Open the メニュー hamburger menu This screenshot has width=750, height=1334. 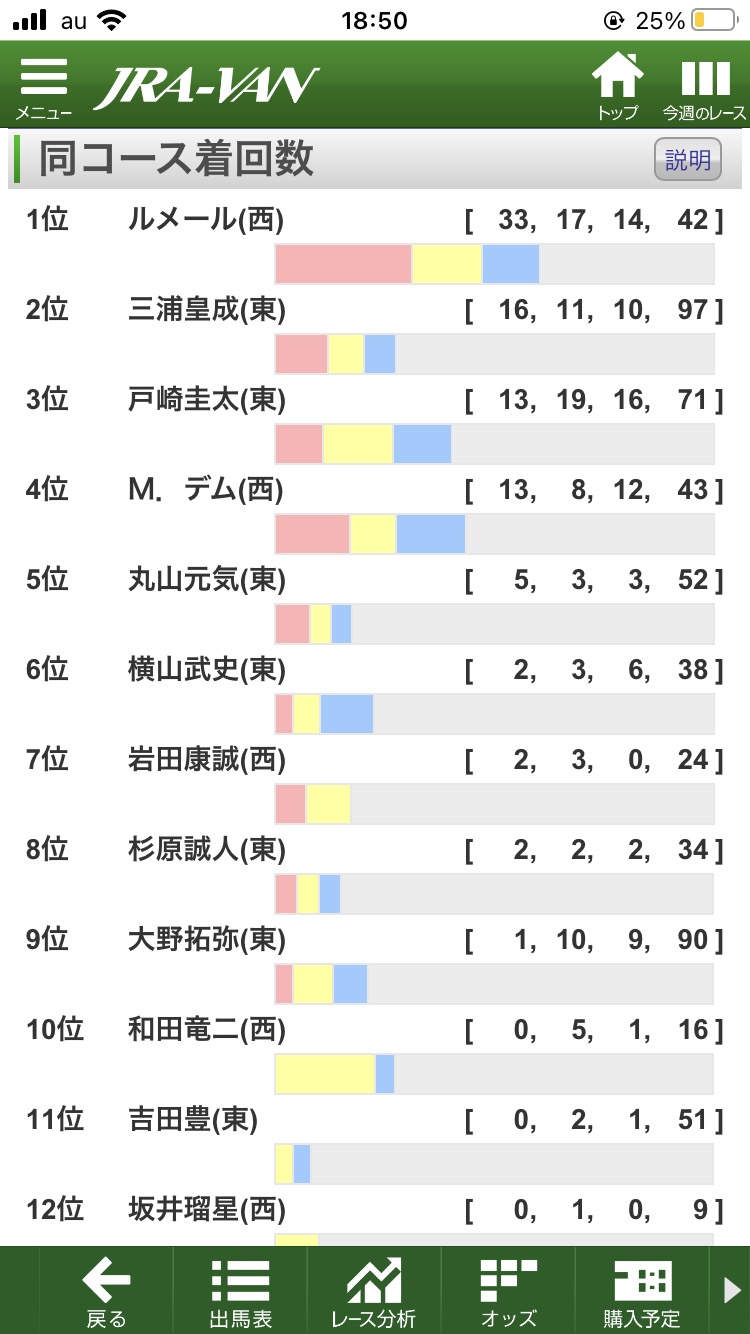click(x=43, y=86)
